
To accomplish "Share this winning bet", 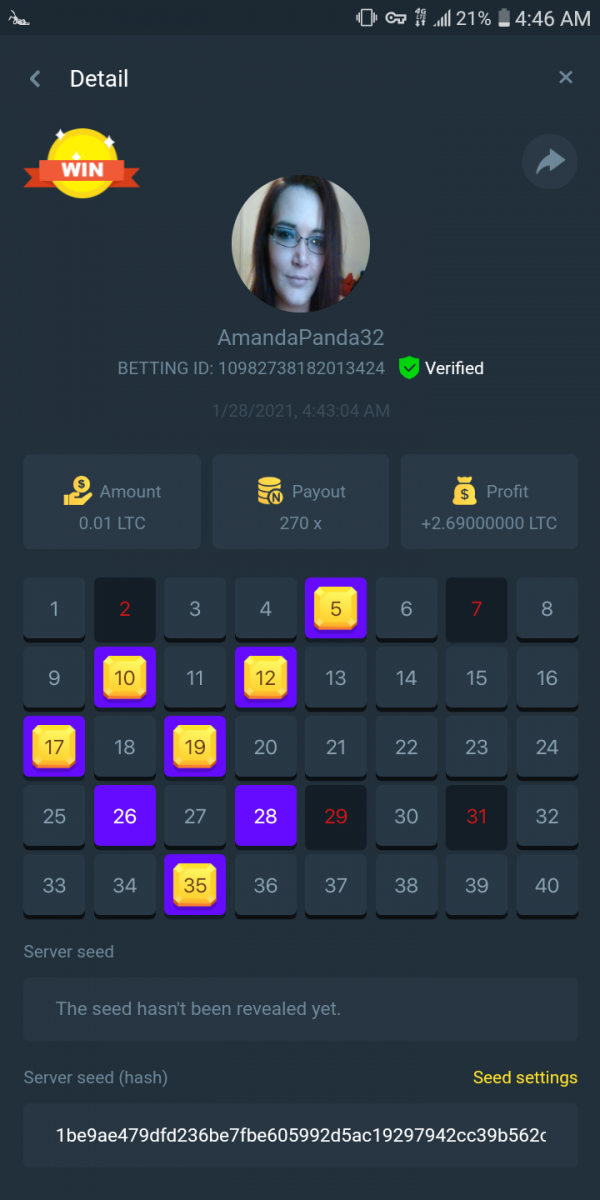I will point(550,162).
